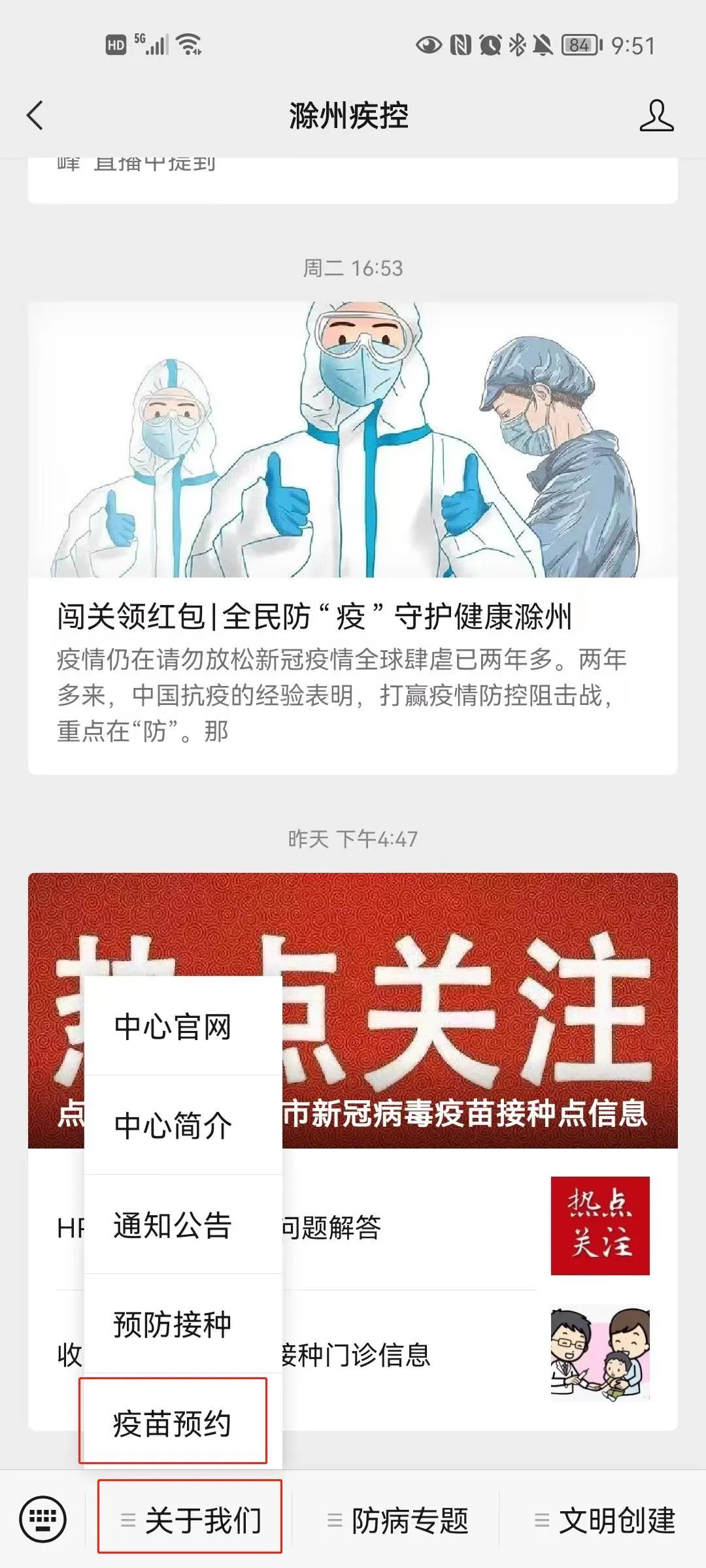706x1568 pixels.
Task: Tap 疫苗预约 to book a vaccine
Action: (173, 1424)
